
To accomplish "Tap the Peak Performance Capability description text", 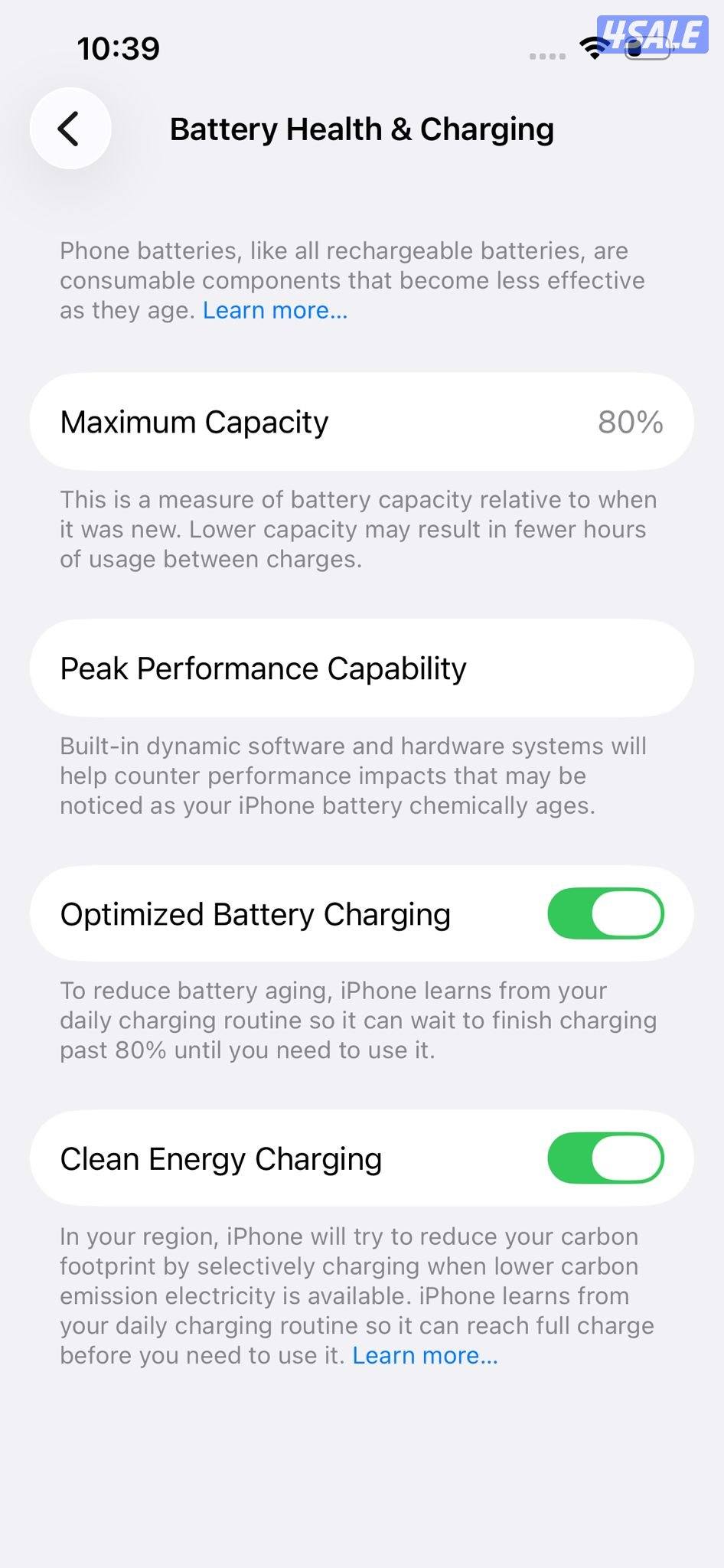I will click(x=352, y=775).
